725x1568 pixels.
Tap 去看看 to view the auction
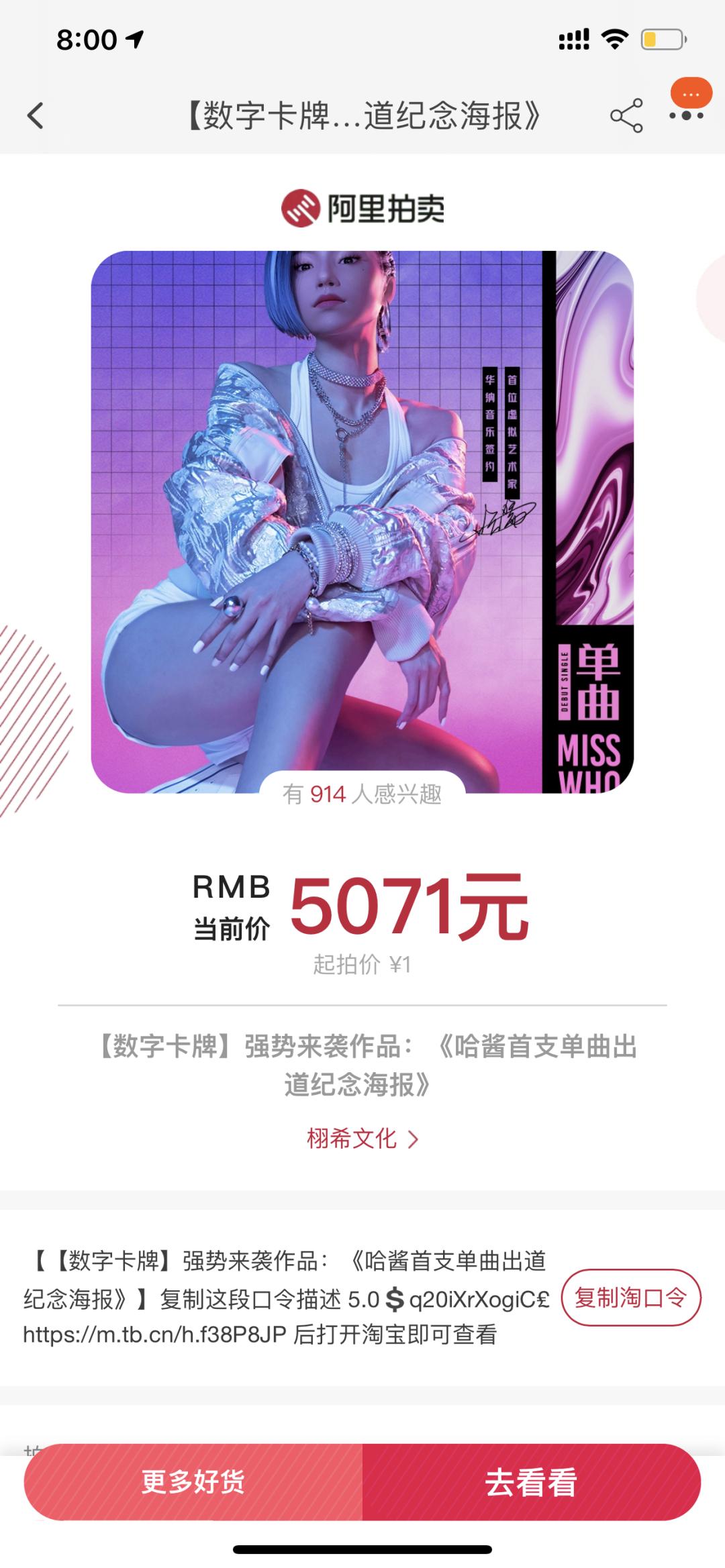[531, 1482]
